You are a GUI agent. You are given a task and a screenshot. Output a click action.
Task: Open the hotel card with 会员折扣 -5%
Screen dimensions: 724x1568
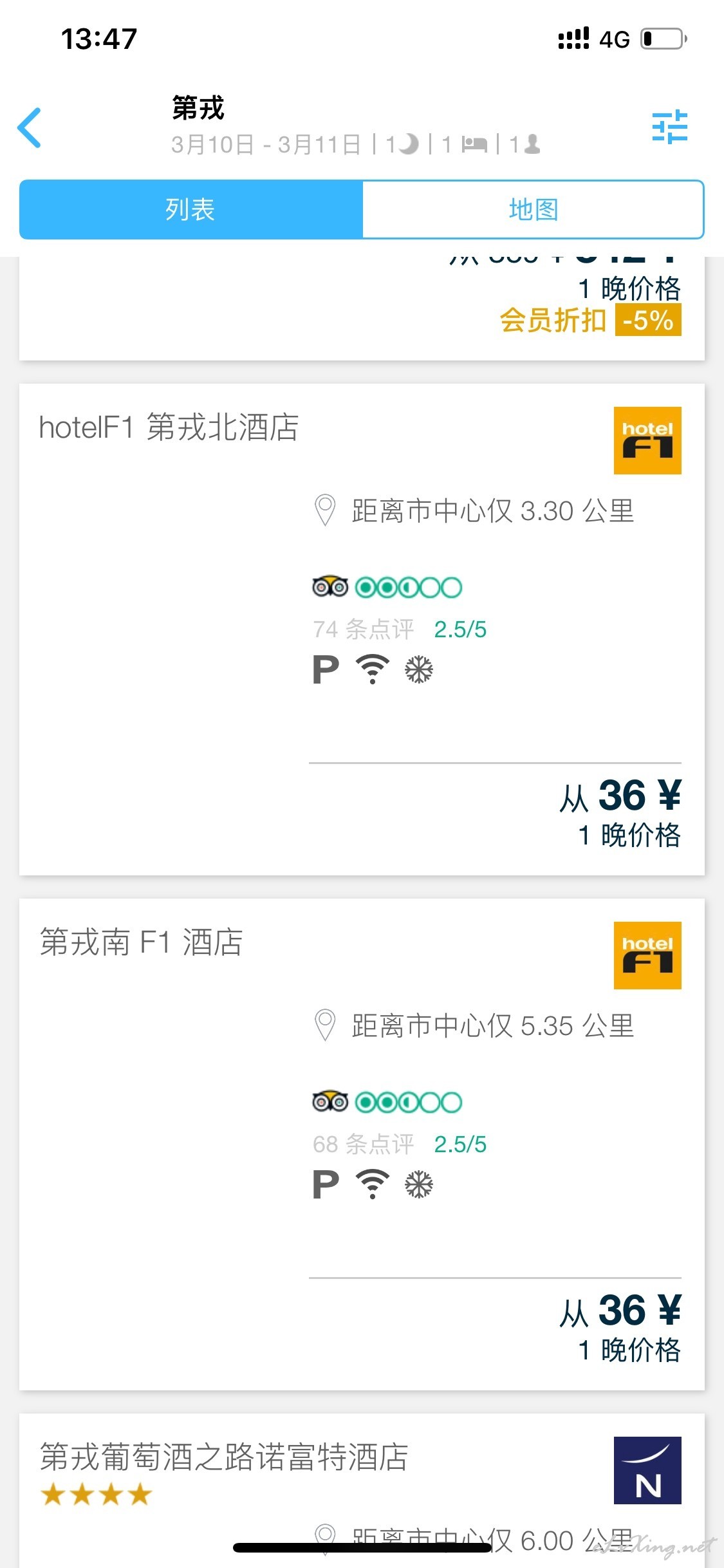(362, 308)
